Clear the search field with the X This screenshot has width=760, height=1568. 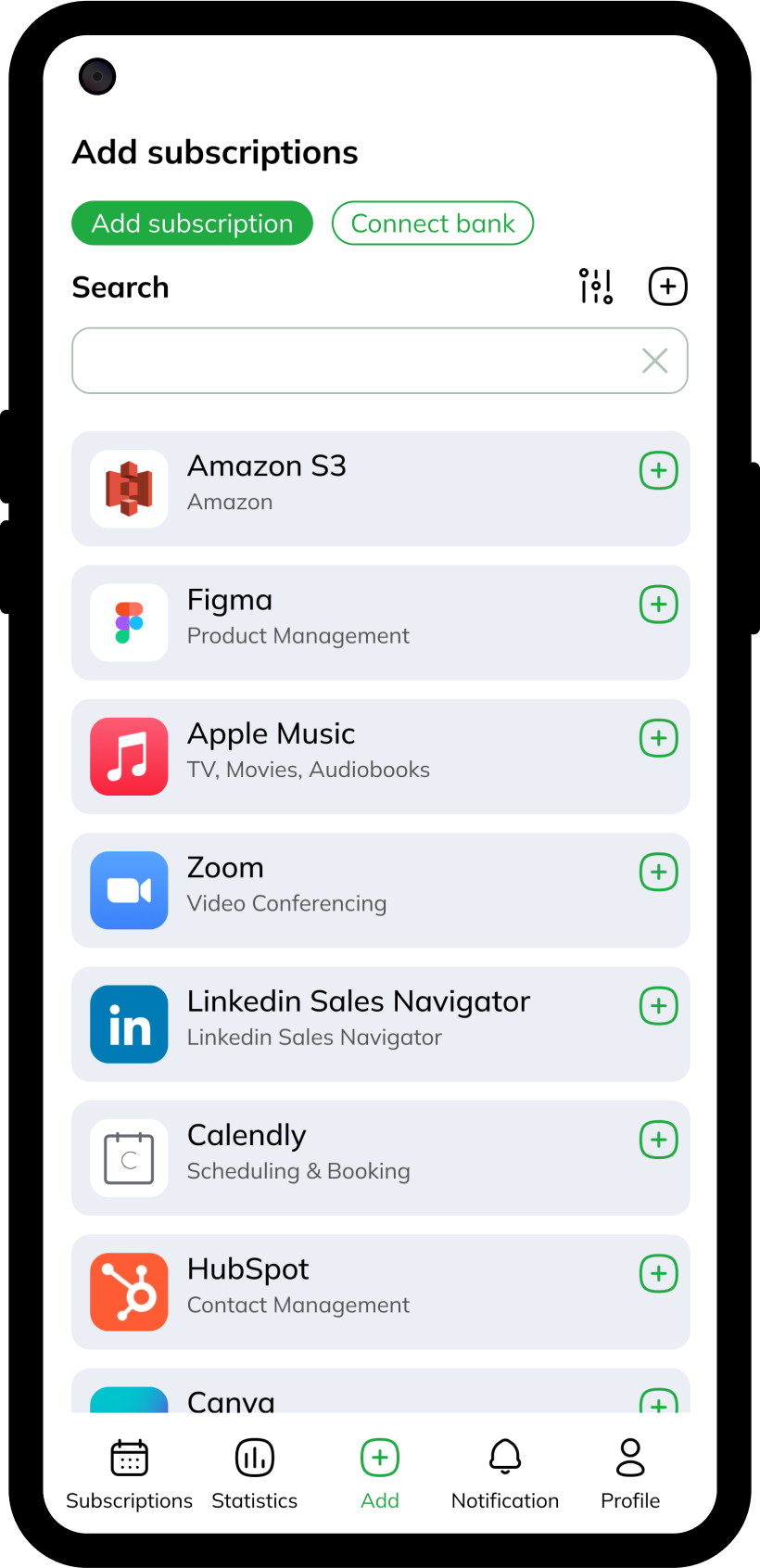(654, 361)
